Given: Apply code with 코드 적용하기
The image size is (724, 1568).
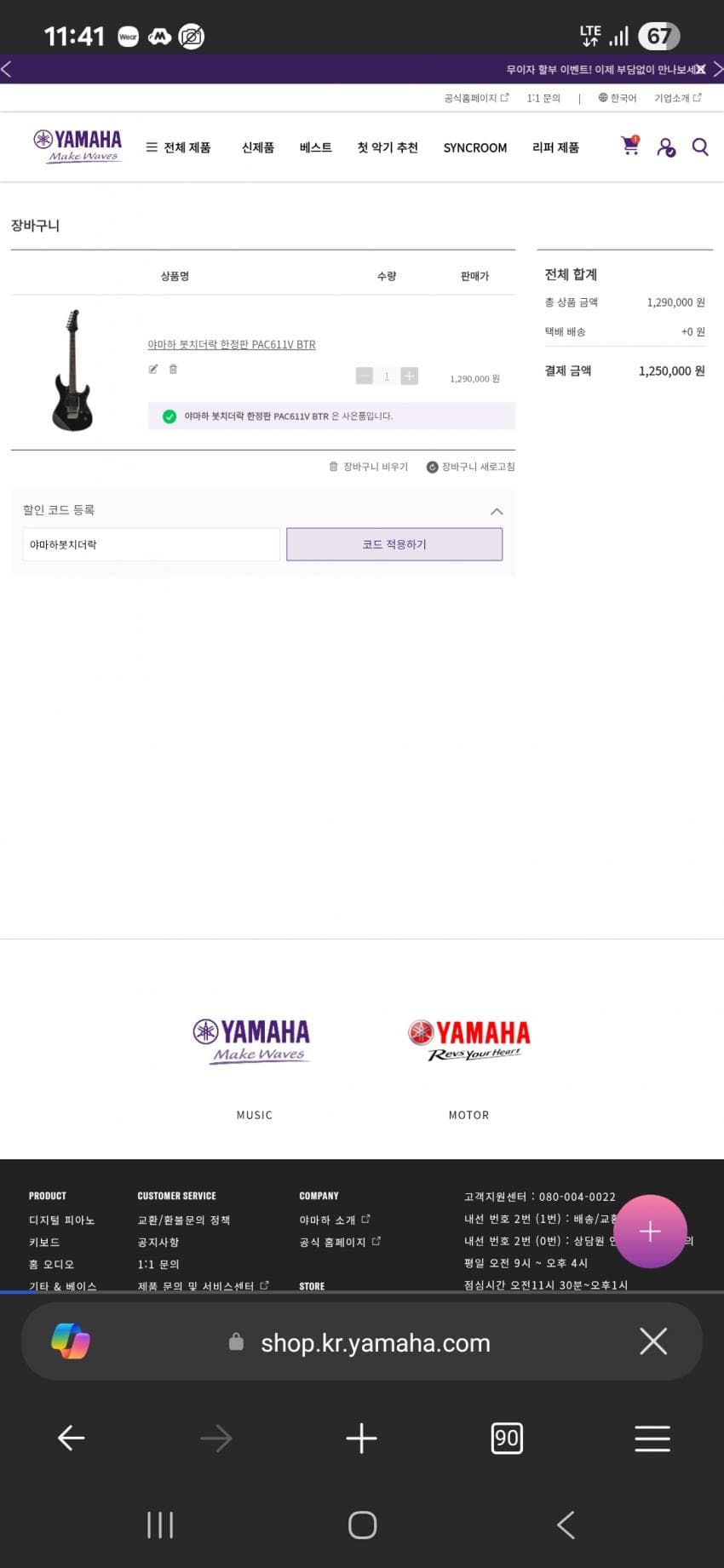Looking at the screenshot, I should click(x=394, y=544).
